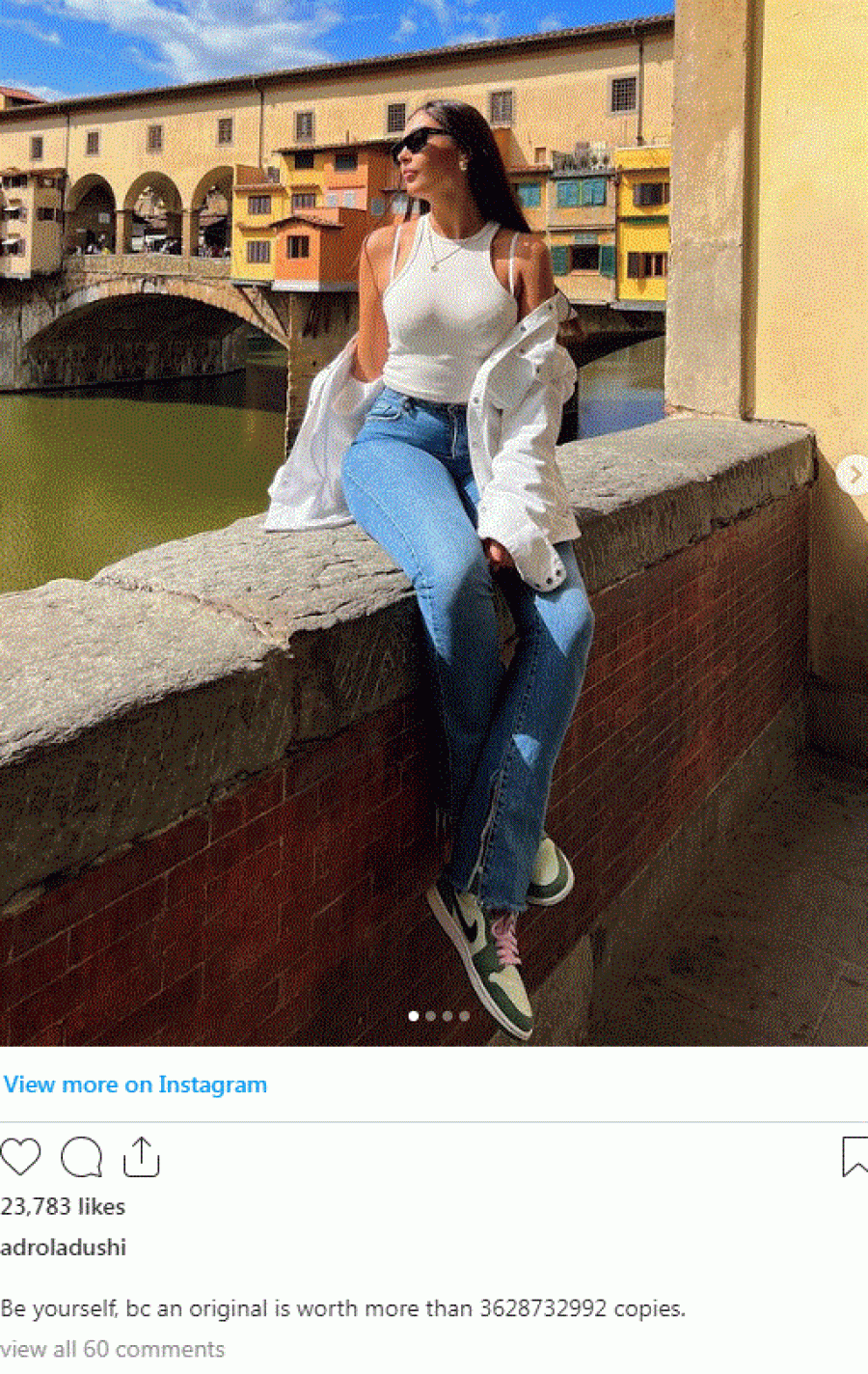The height and width of the screenshot is (1374, 868).
Task: Like the post with the heart icon
Action: click(x=20, y=1156)
